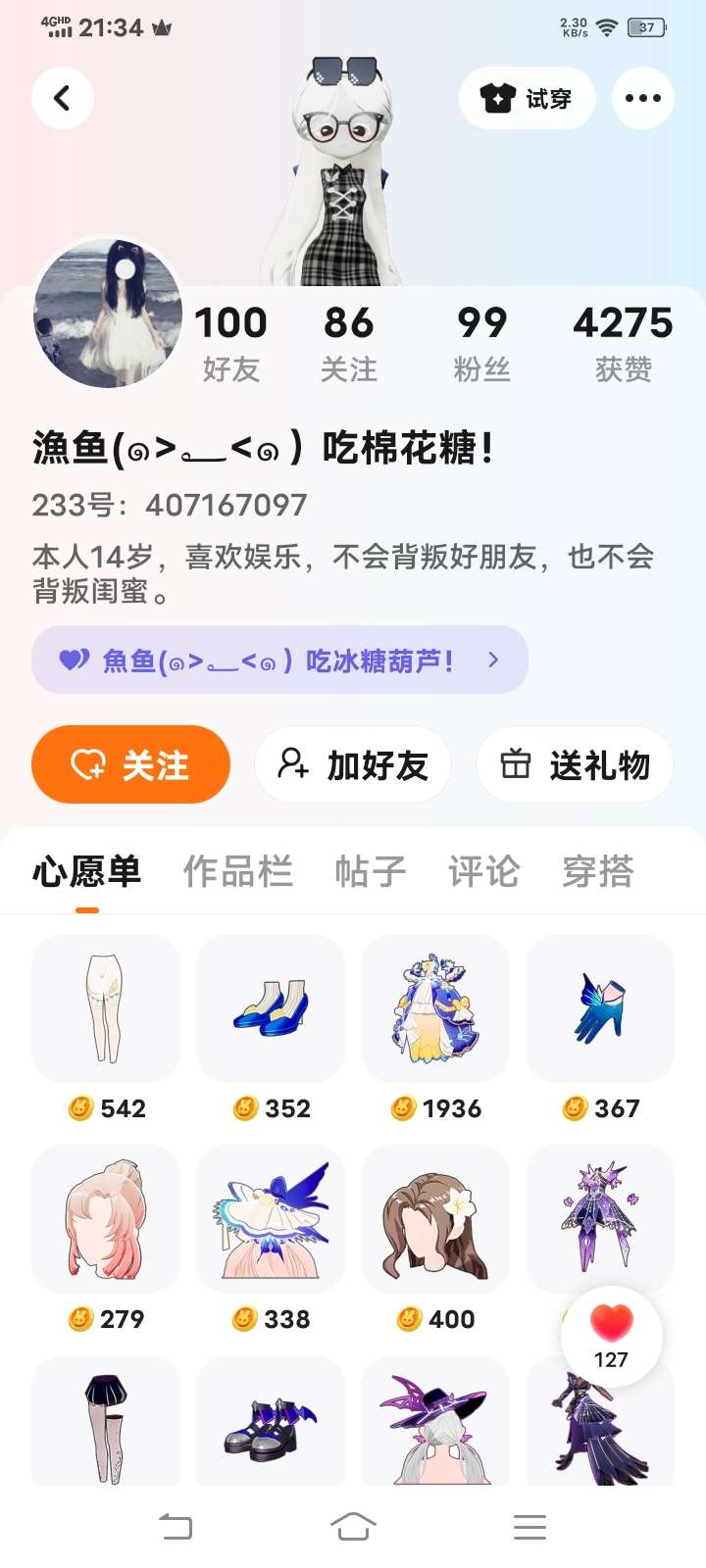Switch to the 作品栏 tab
706x1568 pixels.
[238, 870]
